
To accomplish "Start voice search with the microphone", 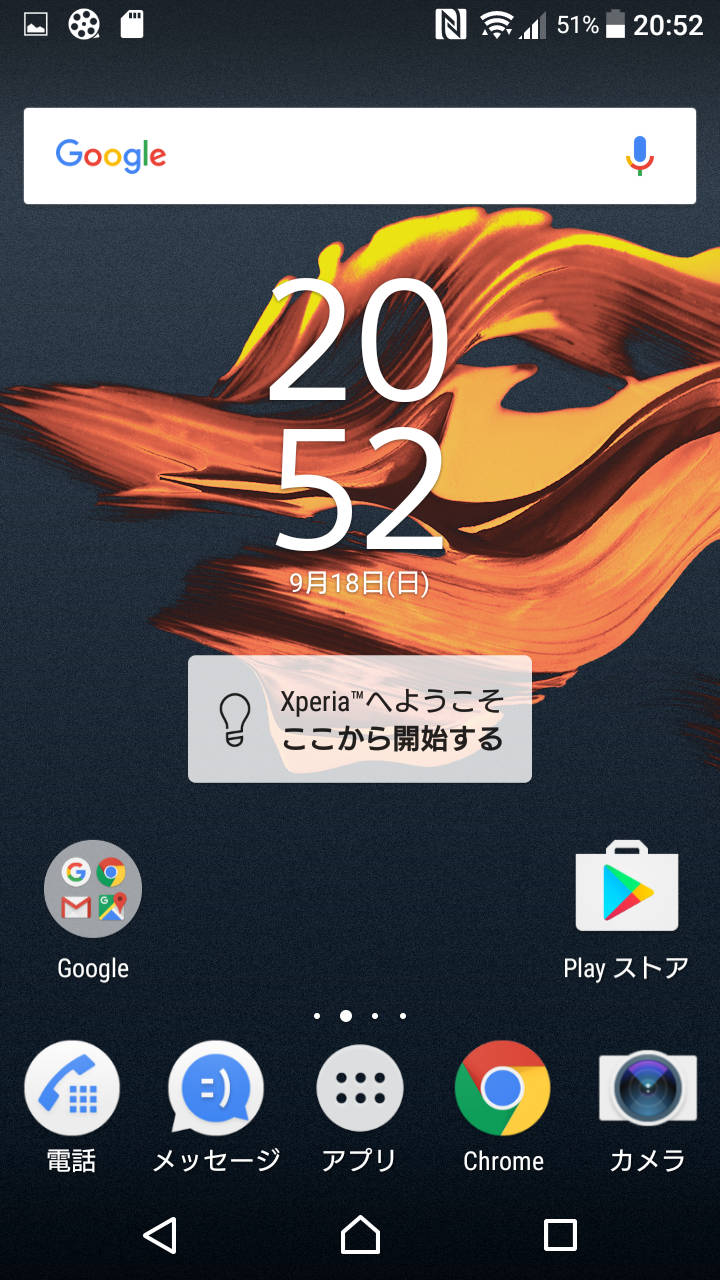I will [640, 156].
